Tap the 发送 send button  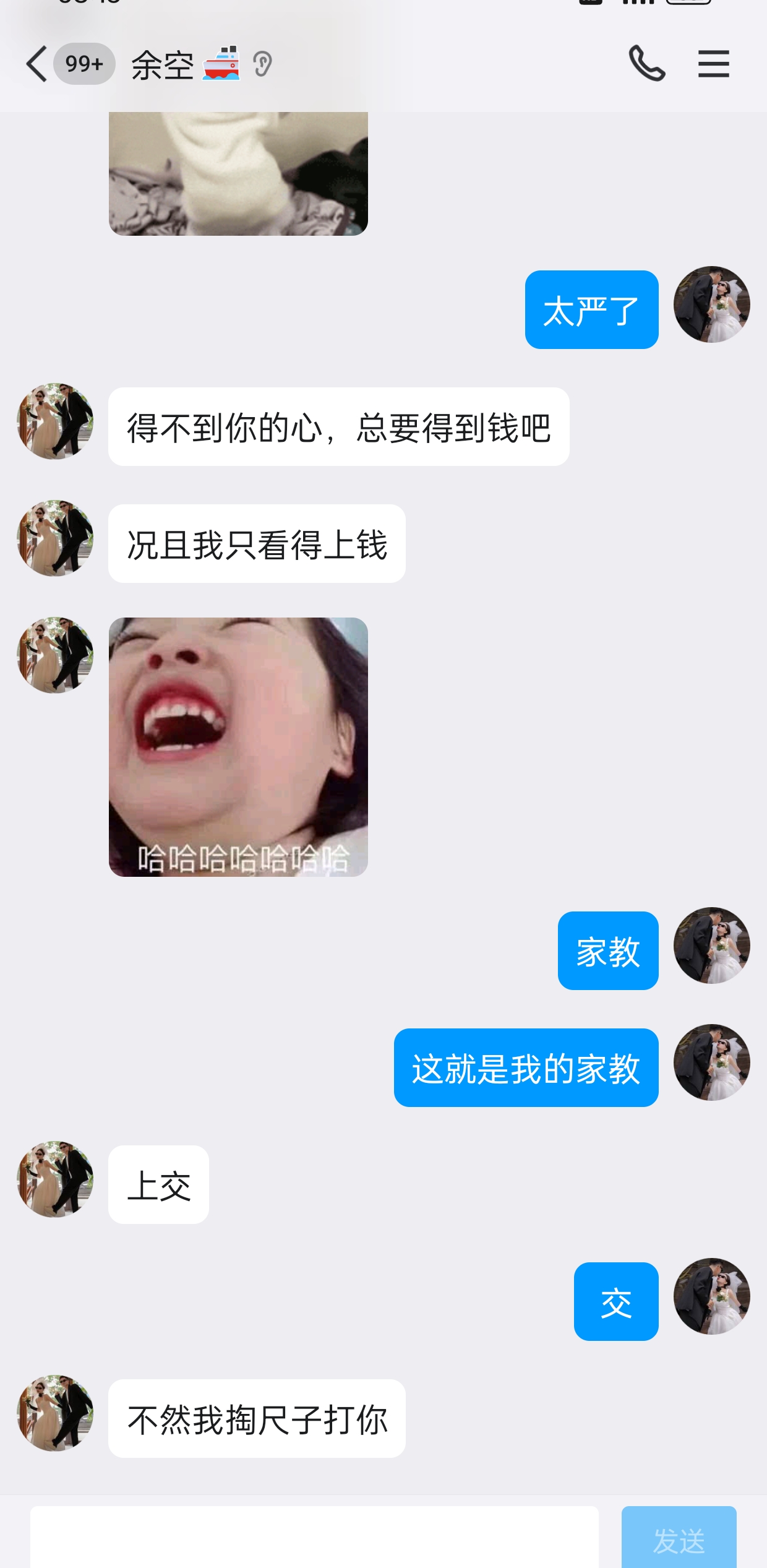coord(679,1539)
